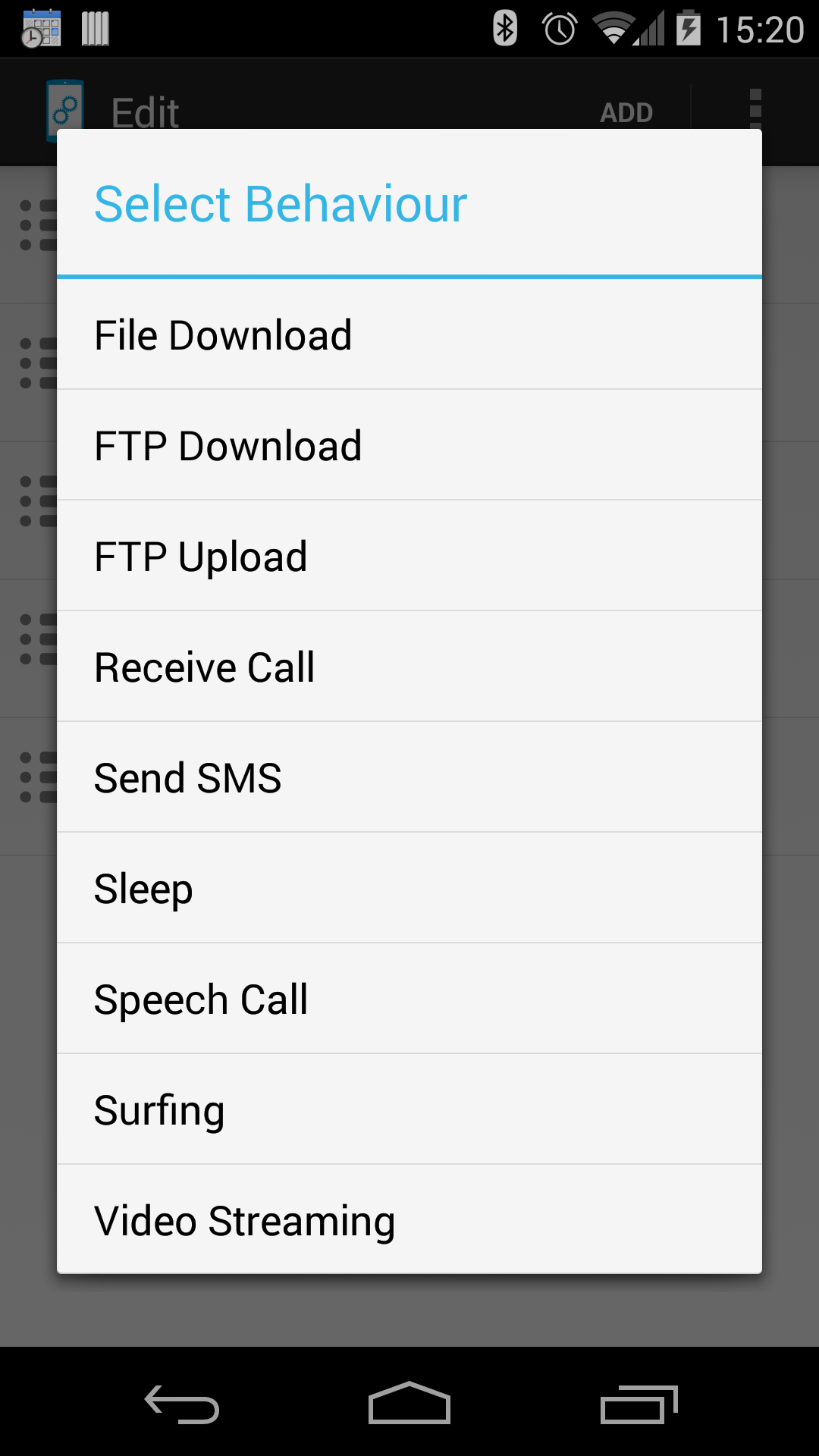The image size is (819, 1456).
Task: Choose Send SMS behaviour
Action: (409, 778)
